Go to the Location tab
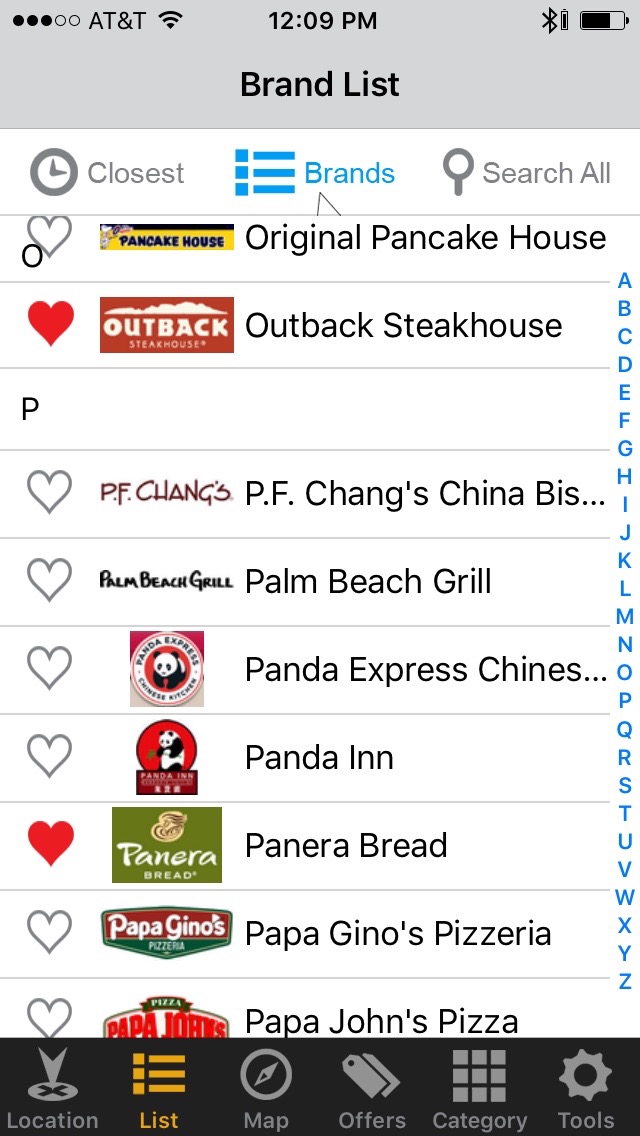 tap(52, 1087)
